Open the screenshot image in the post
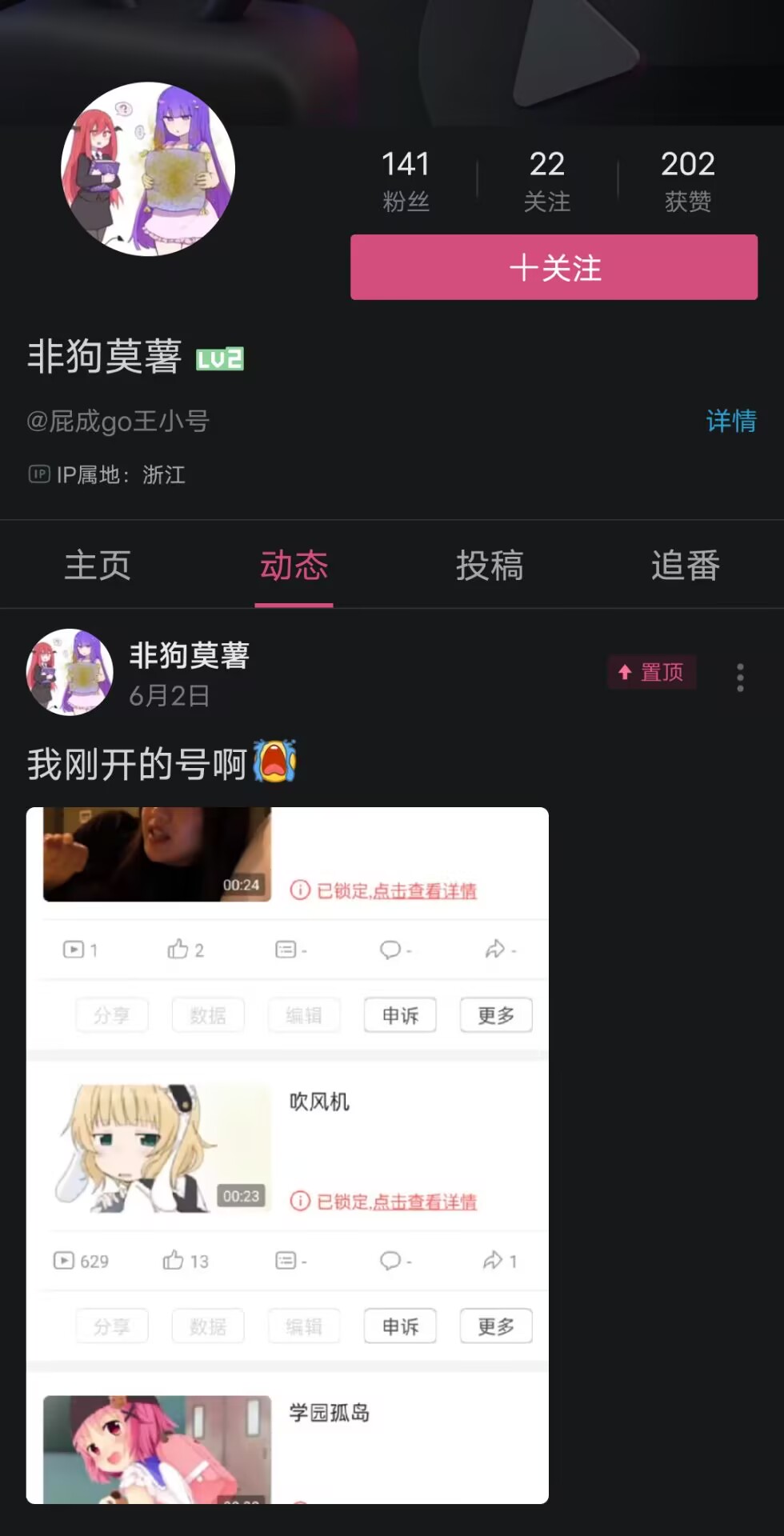 click(287, 1154)
